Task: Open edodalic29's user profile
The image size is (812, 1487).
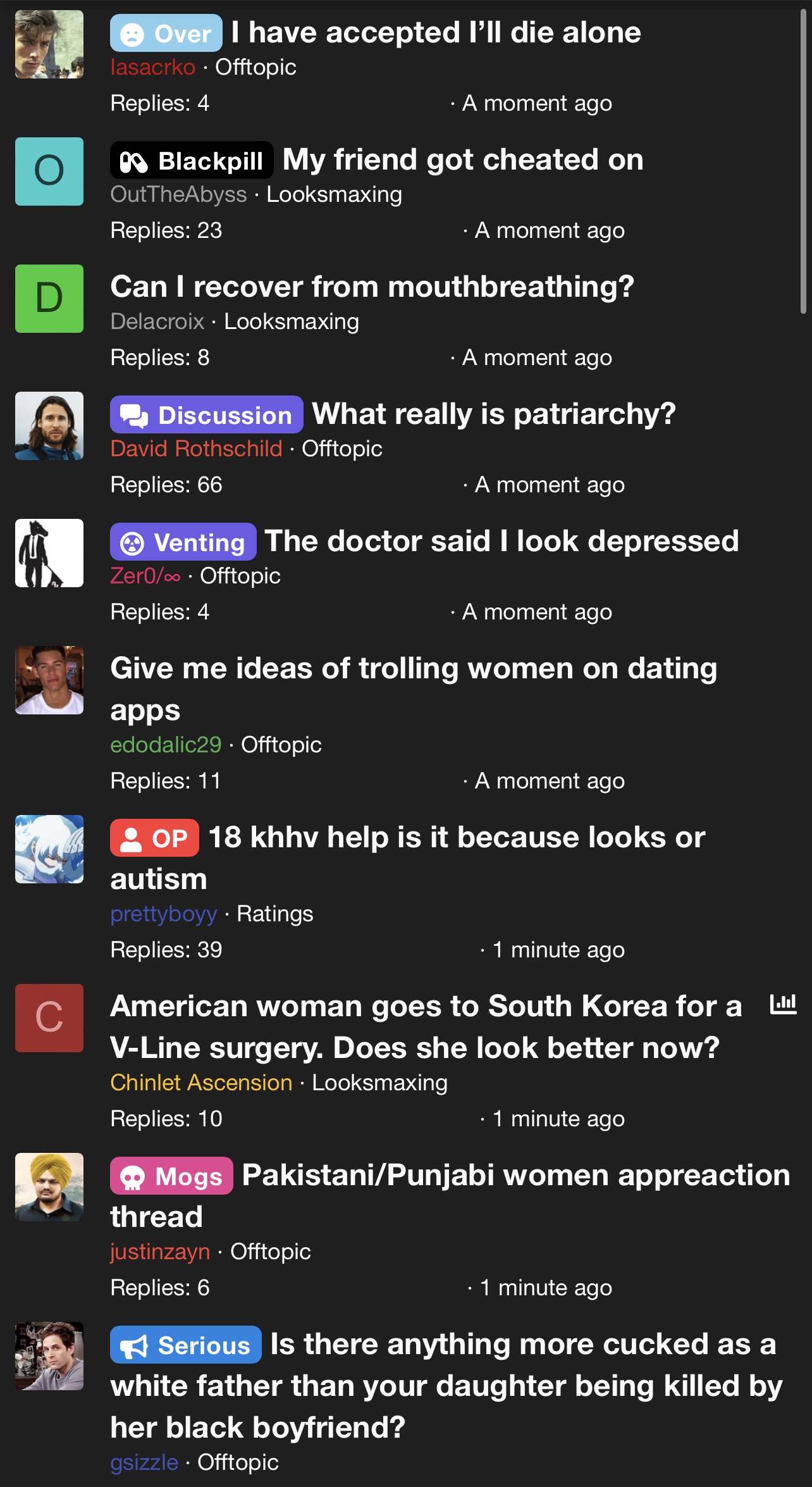Action: [x=166, y=745]
